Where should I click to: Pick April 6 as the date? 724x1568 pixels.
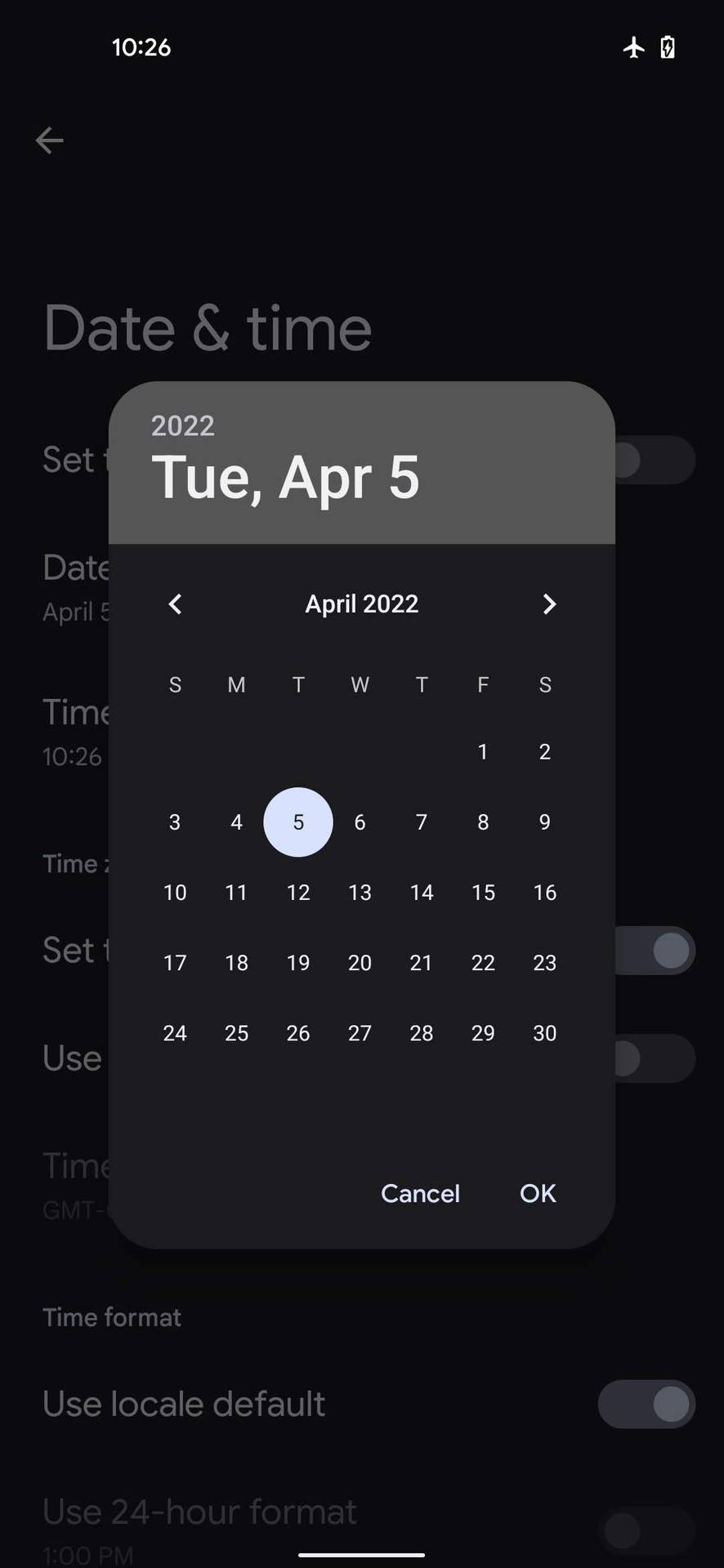(x=360, y=822)
